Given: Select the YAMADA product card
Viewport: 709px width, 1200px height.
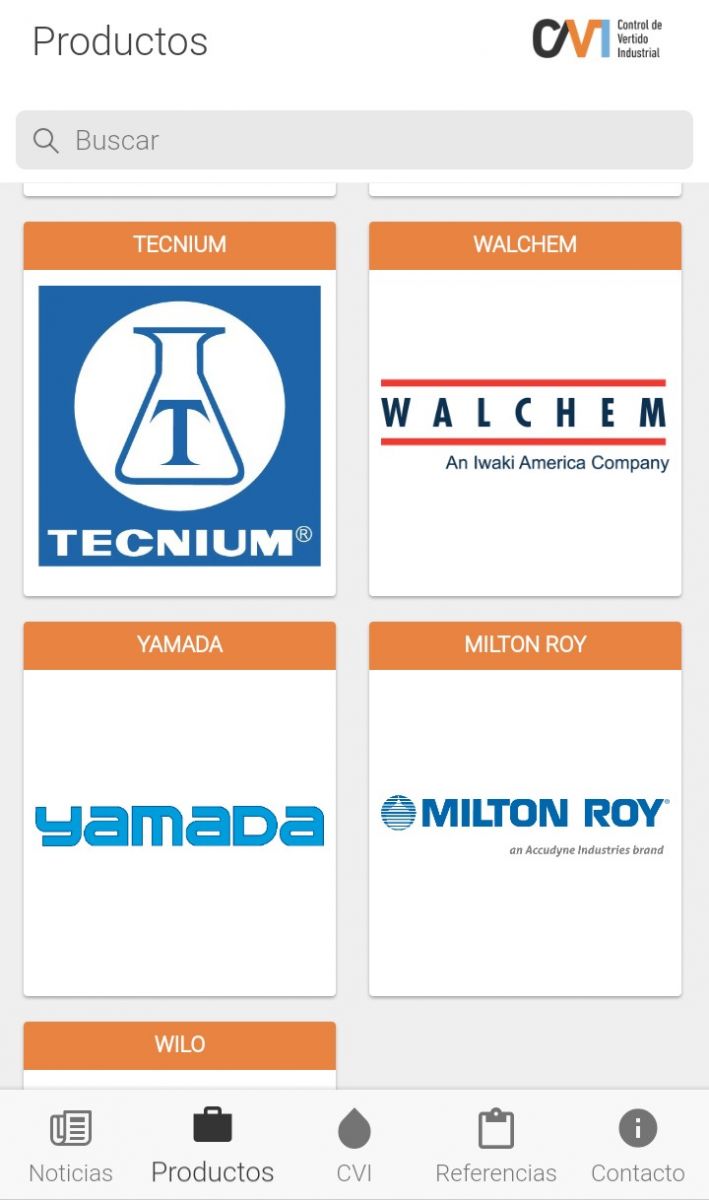Looking at the screenshot, I should pyautogui.click(x=180, y=809).
